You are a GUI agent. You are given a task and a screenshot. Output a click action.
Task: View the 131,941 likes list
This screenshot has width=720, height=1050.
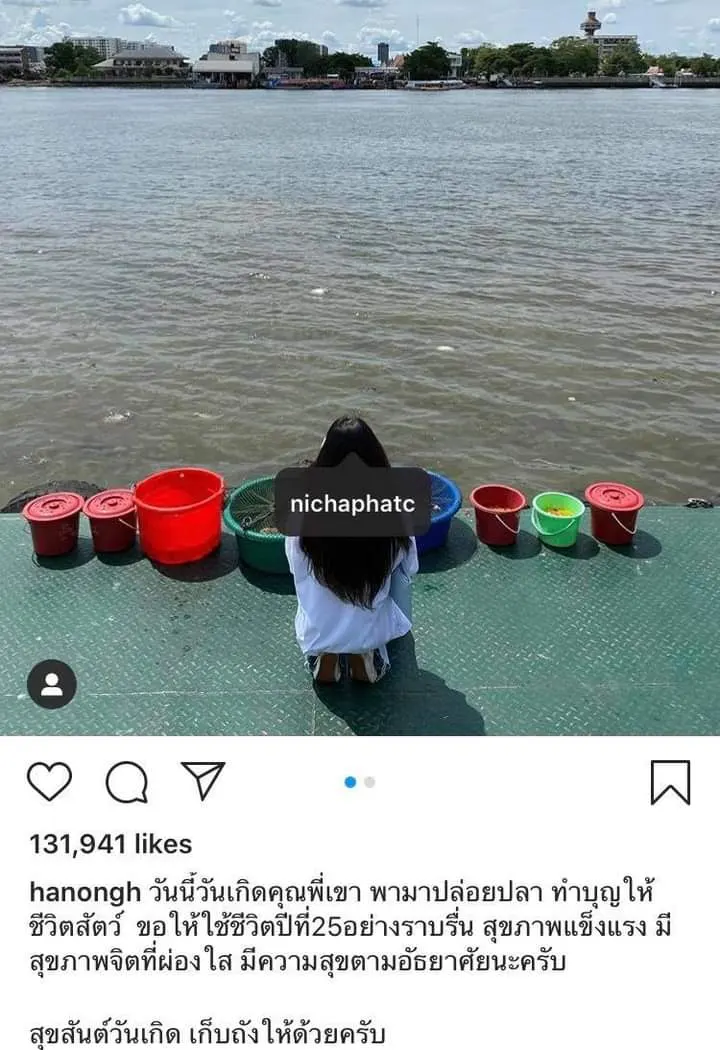pos(110,844)
